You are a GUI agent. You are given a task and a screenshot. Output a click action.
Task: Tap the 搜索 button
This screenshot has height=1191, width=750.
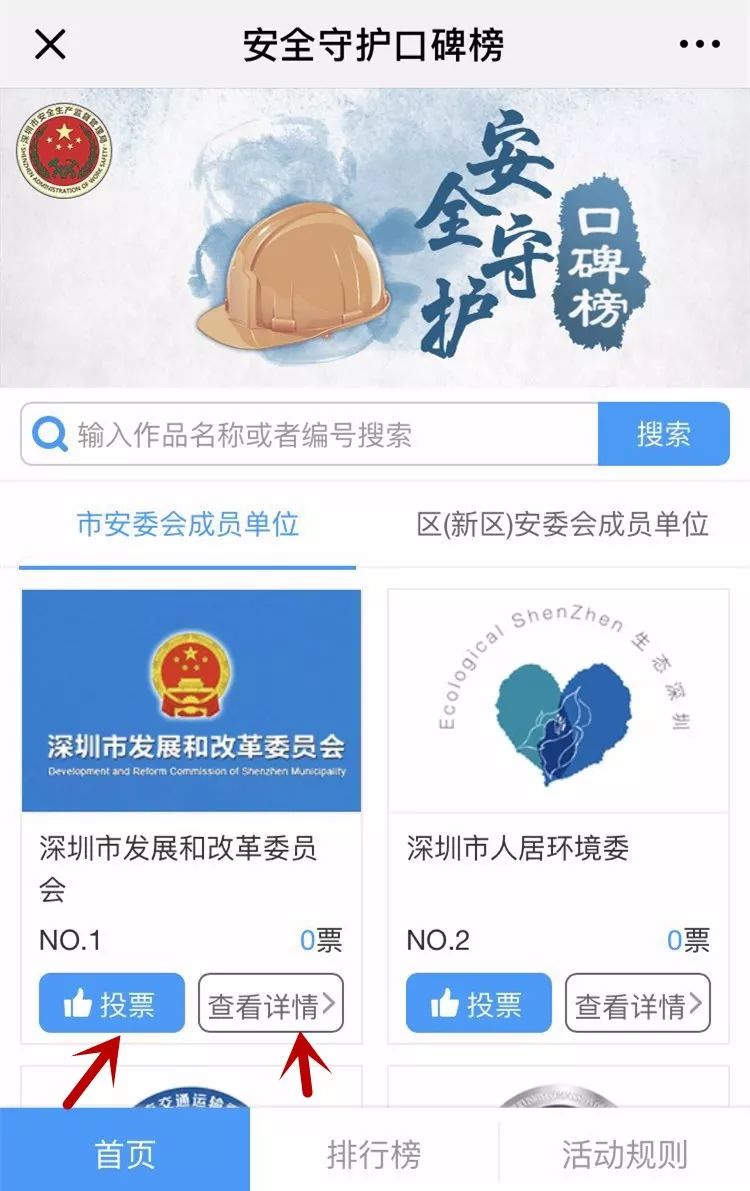(663, 435)
